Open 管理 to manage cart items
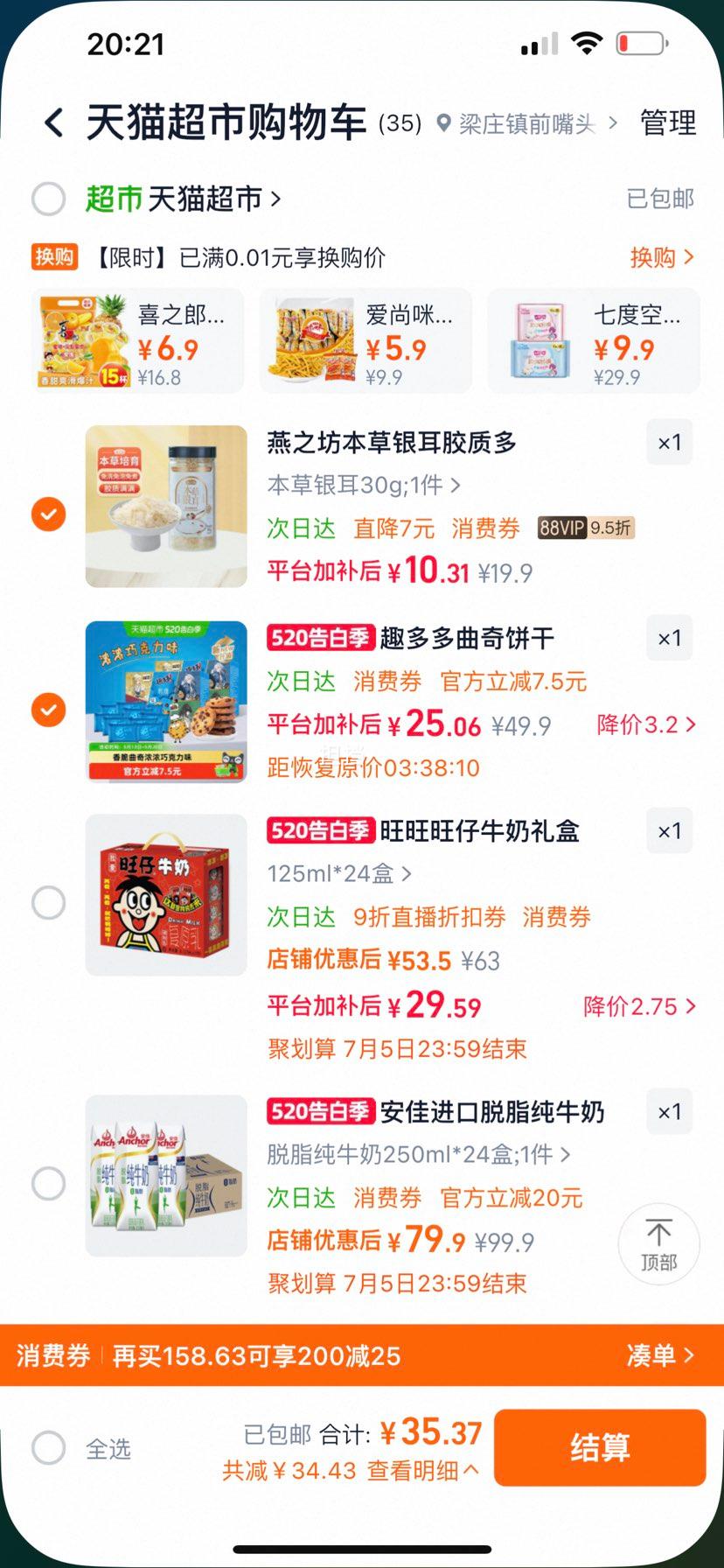This screenshot has height=1568, width=724. tap(668, 122)
